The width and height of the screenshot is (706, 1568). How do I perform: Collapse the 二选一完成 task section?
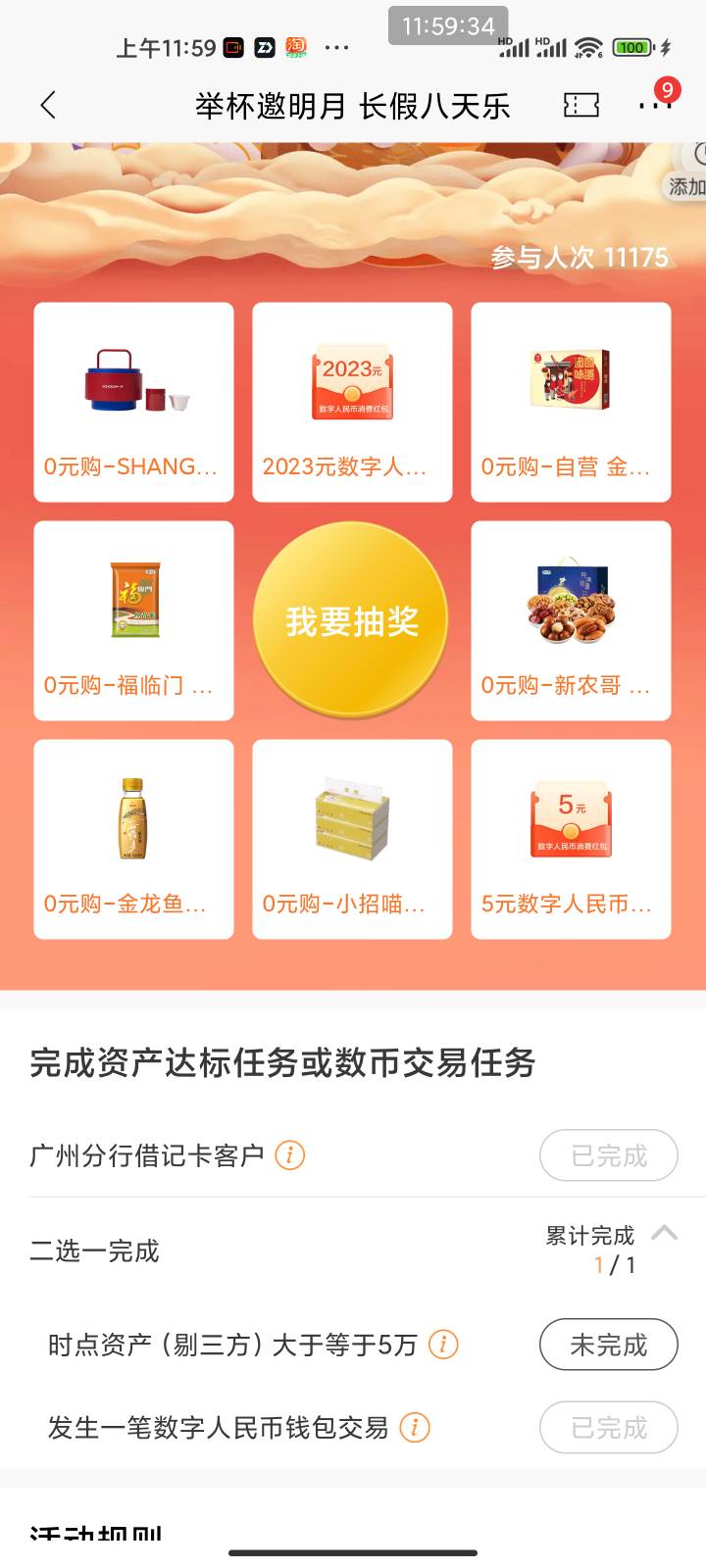tap(664, 1233)
